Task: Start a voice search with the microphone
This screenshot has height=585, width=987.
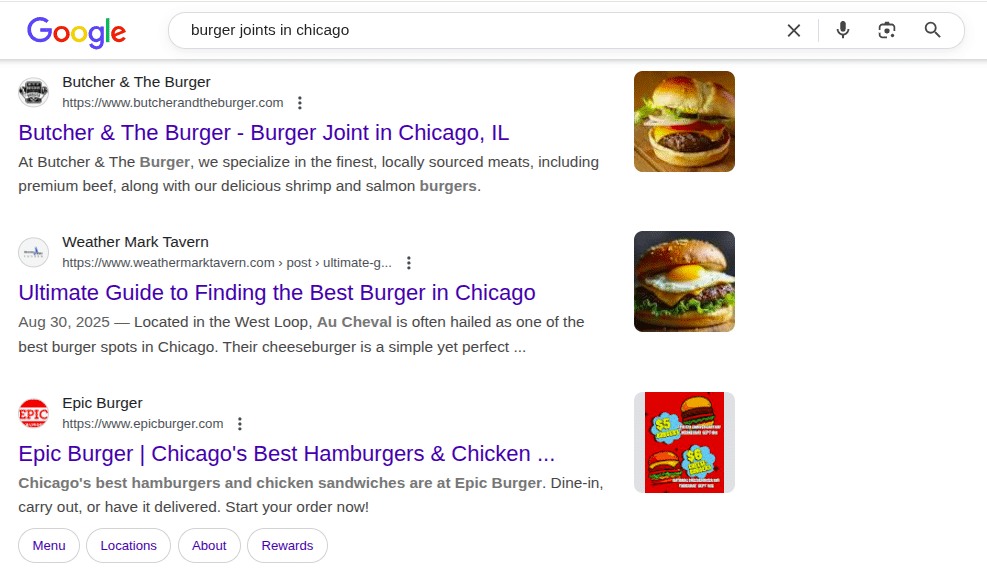Action: coord(843,30)
